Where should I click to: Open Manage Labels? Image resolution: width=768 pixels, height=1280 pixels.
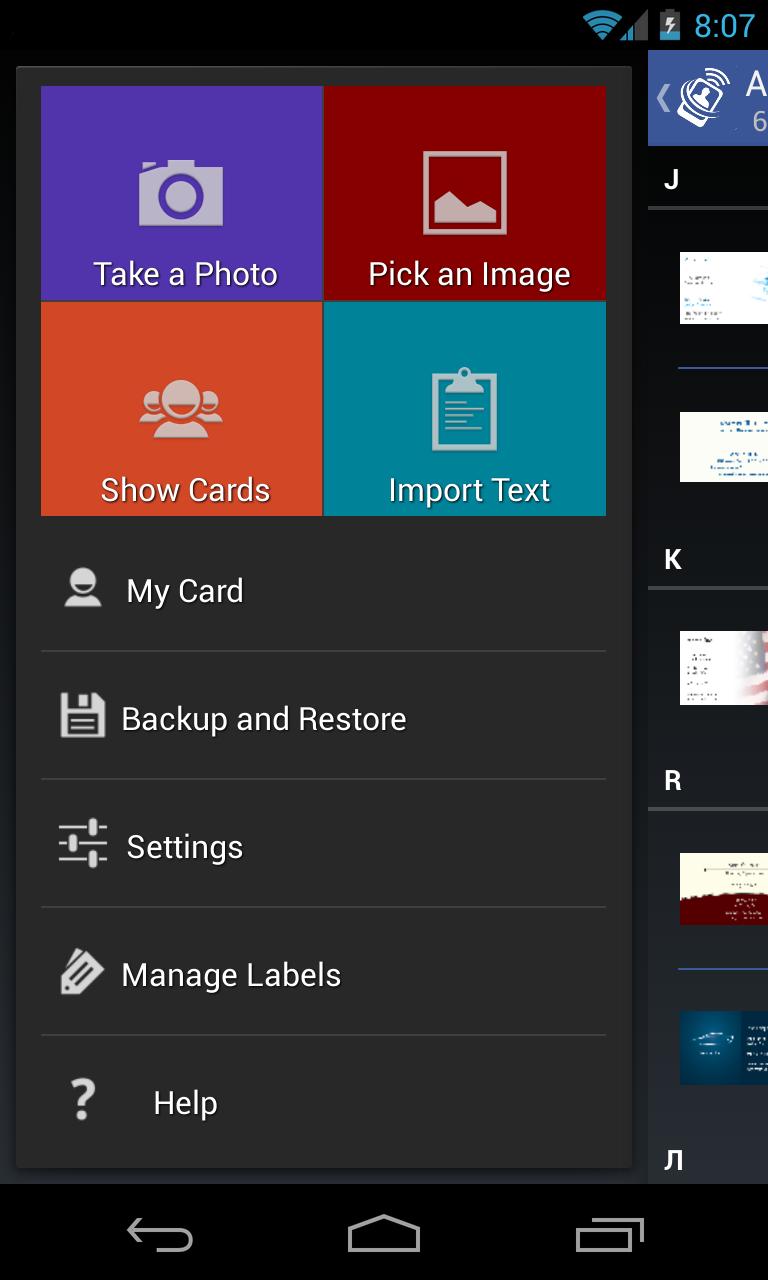pos(323,974)
